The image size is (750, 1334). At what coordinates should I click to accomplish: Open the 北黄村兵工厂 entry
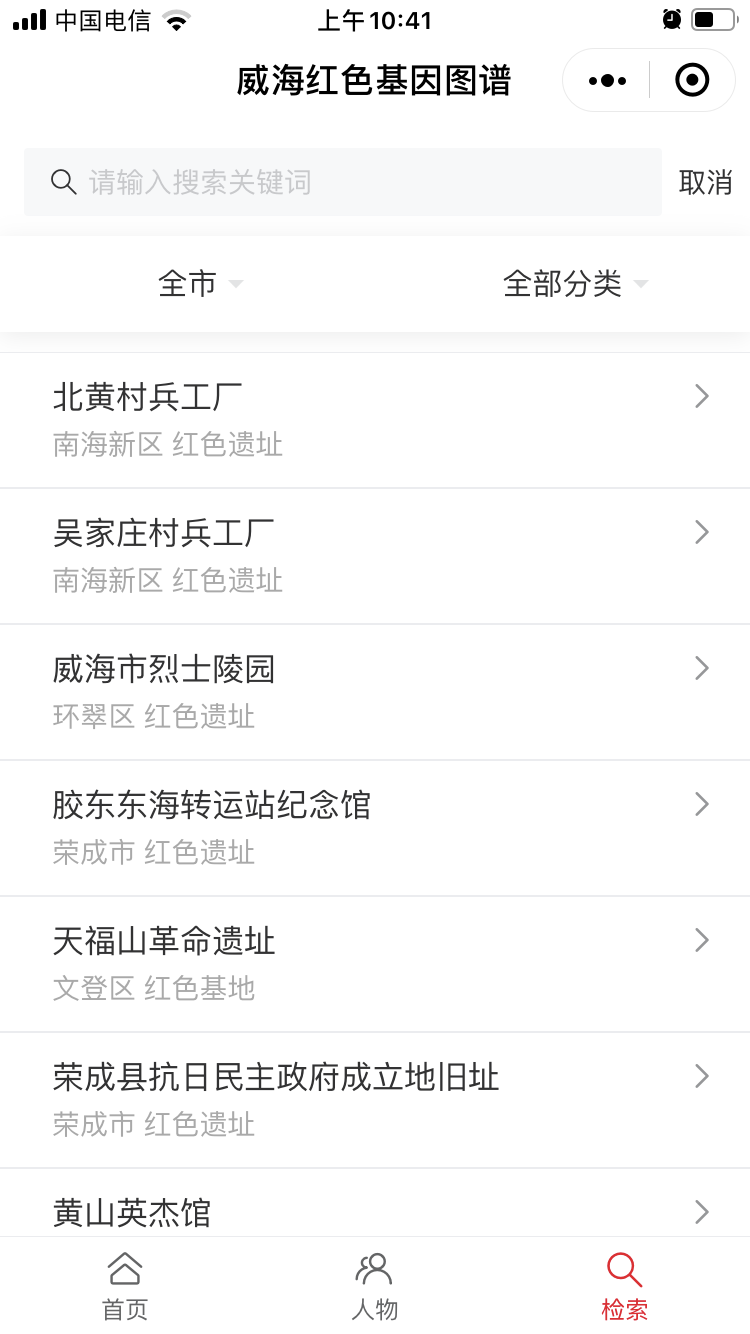tap(375, 419)
